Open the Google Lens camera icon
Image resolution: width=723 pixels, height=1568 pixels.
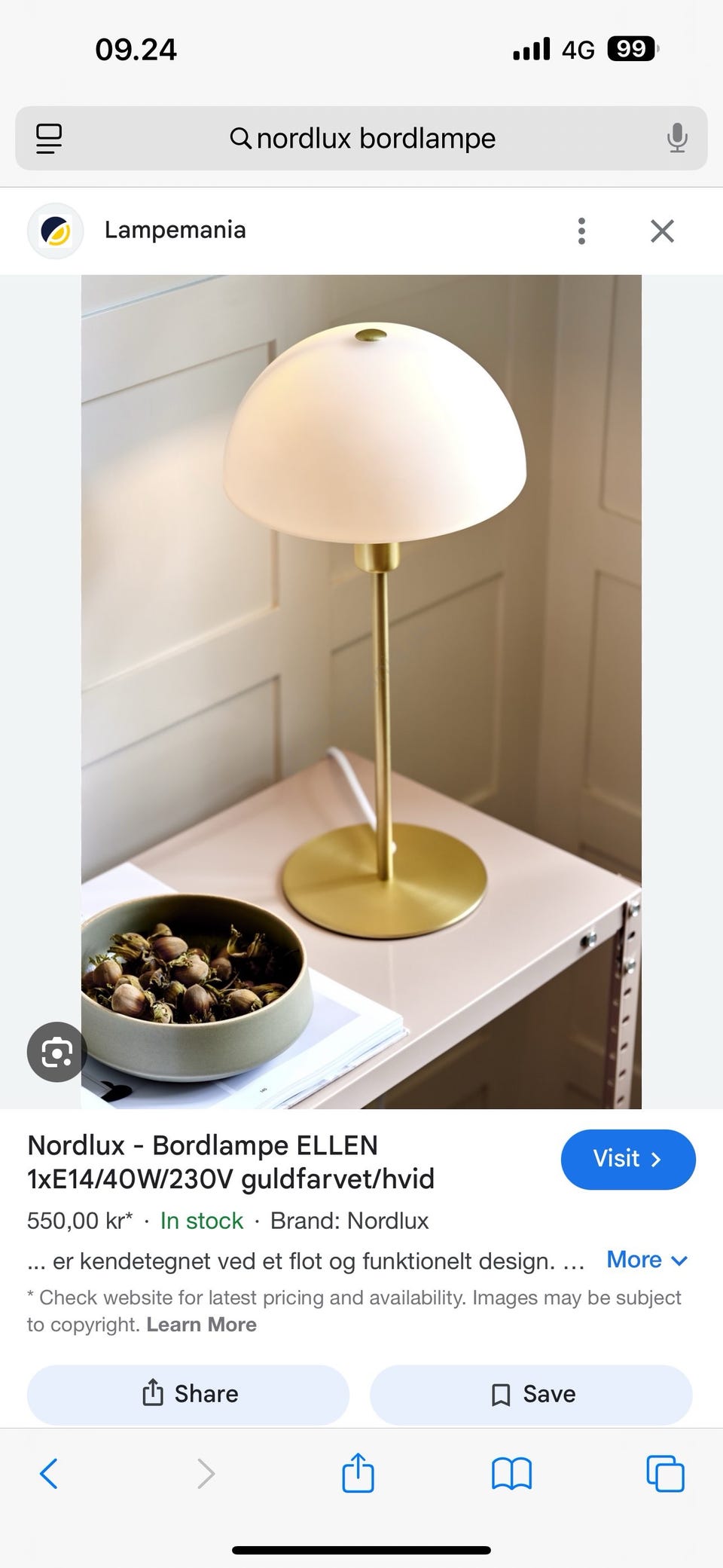(56, 1052)
